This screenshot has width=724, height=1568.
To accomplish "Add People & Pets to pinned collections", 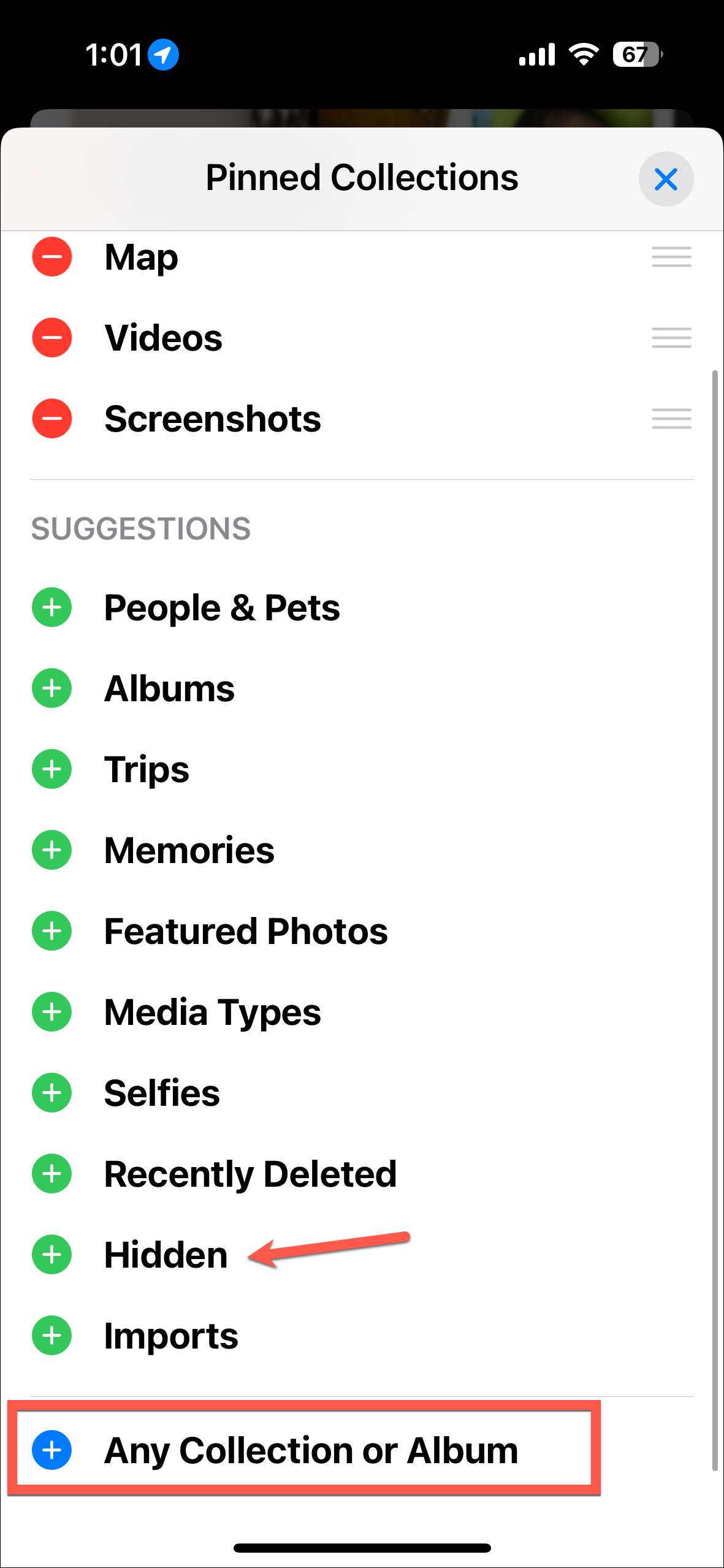I will pyautogui.click(x=52, y=607).
